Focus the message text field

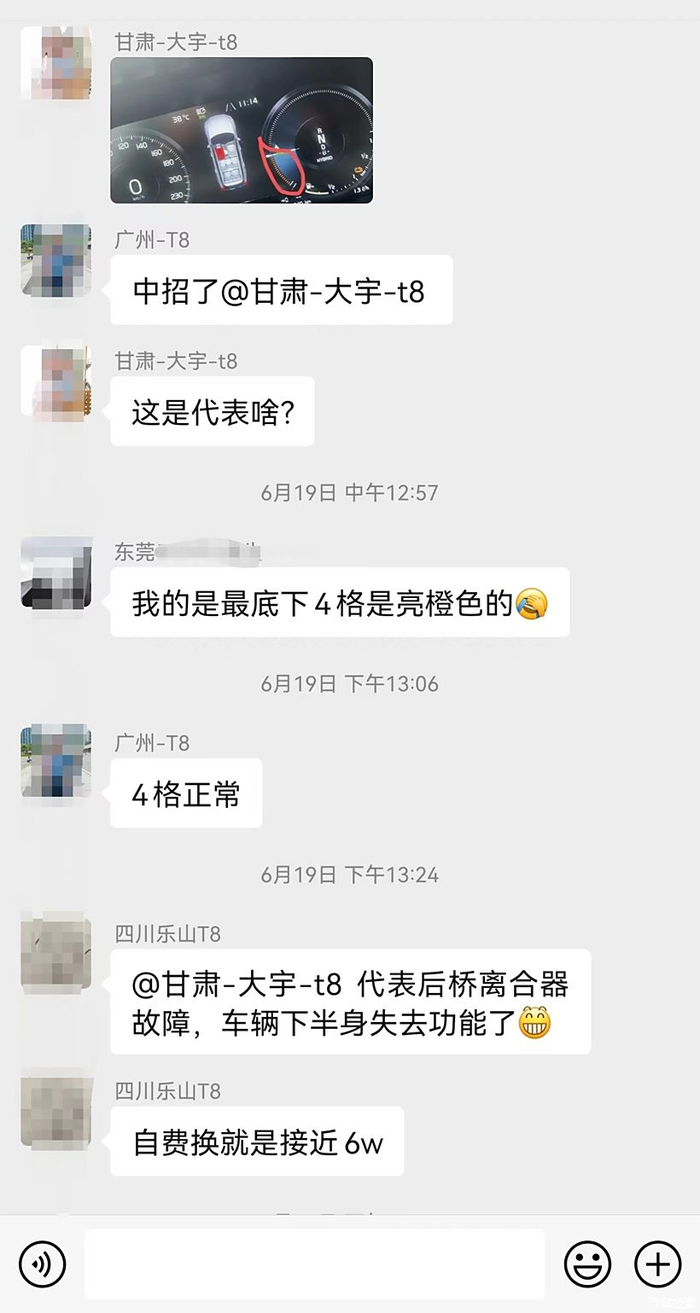[314, 1264]
